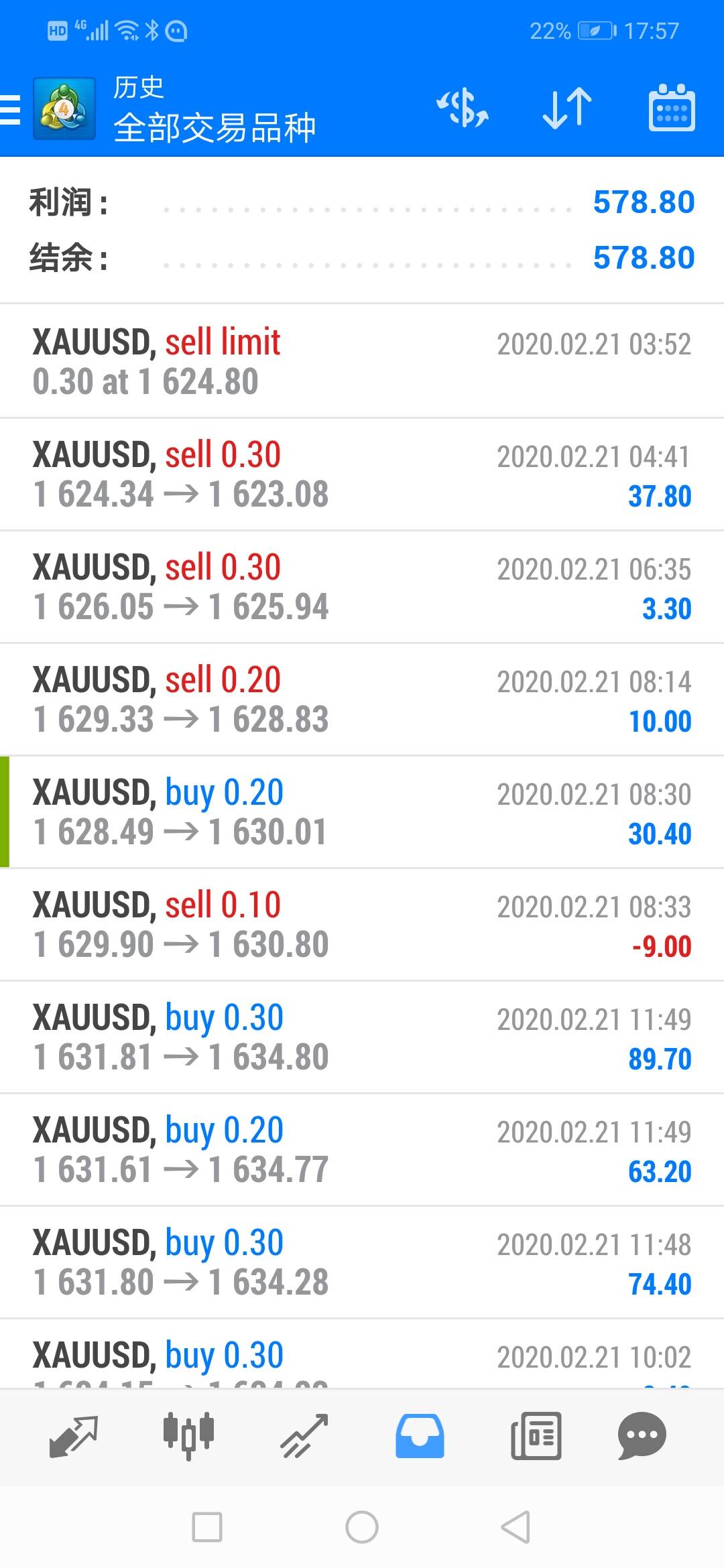The width and height of the screenshot is (724, 1568).
Task: Switch to the candlestick chart tab
Action: 188,1436
